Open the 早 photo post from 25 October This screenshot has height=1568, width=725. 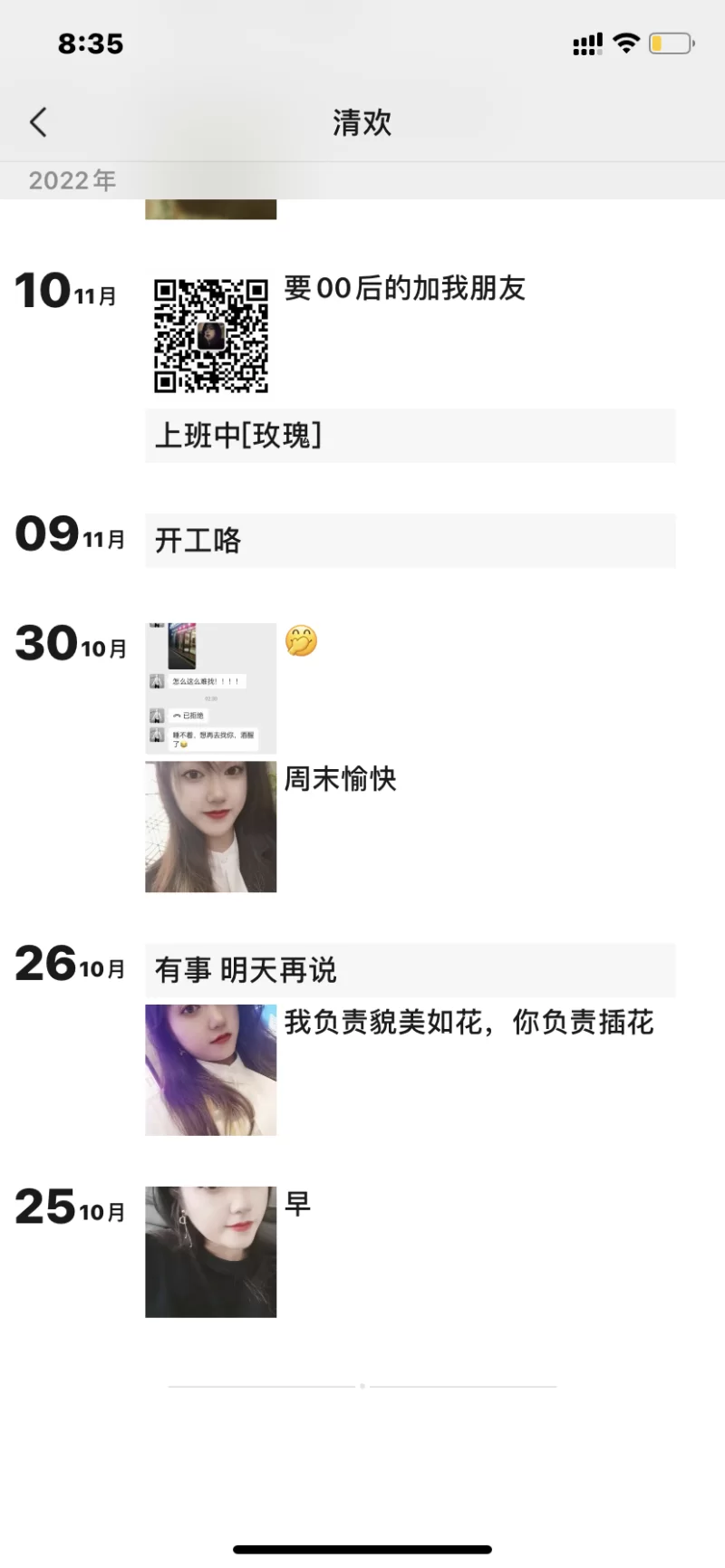click(x=210, y=1252)
